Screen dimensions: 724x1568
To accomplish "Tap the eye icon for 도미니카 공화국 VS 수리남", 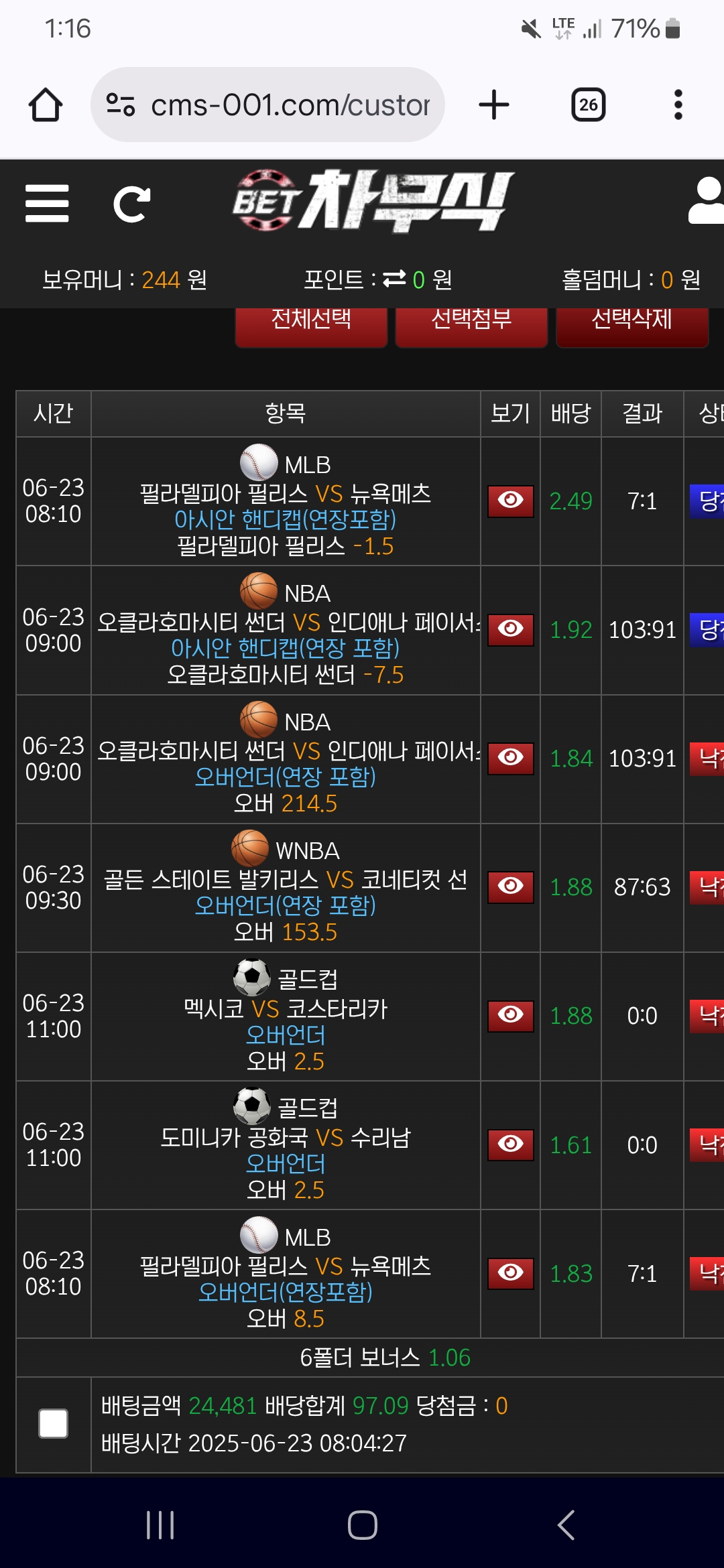I will click(x=510, y=1145).
